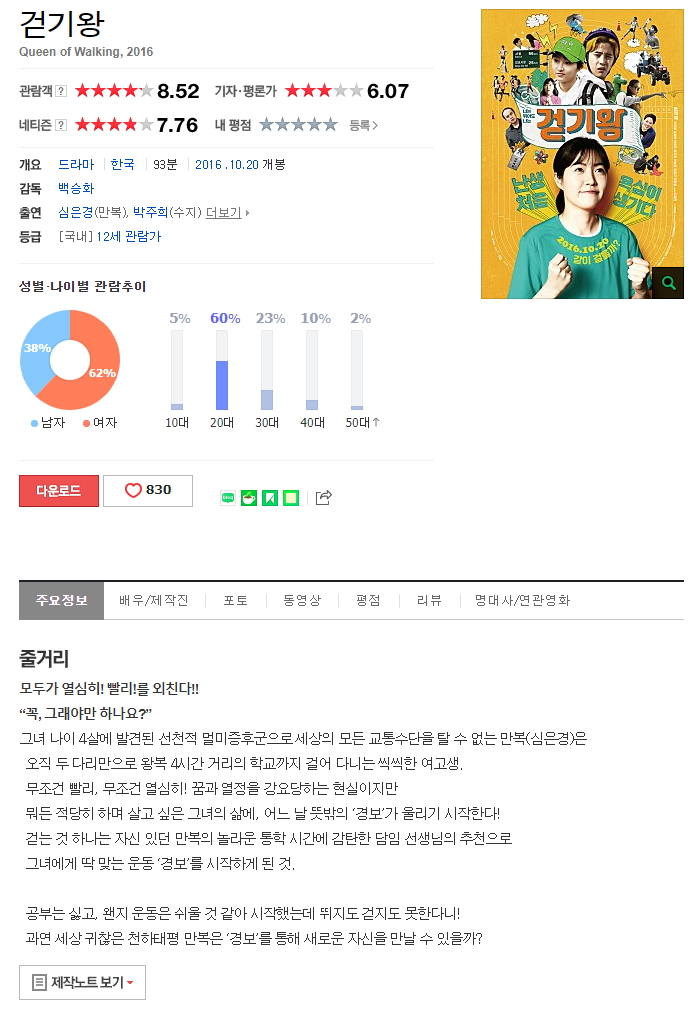692x1024 pixels.
Task: Open the 동영상 tab
Action: click(302, 601)
